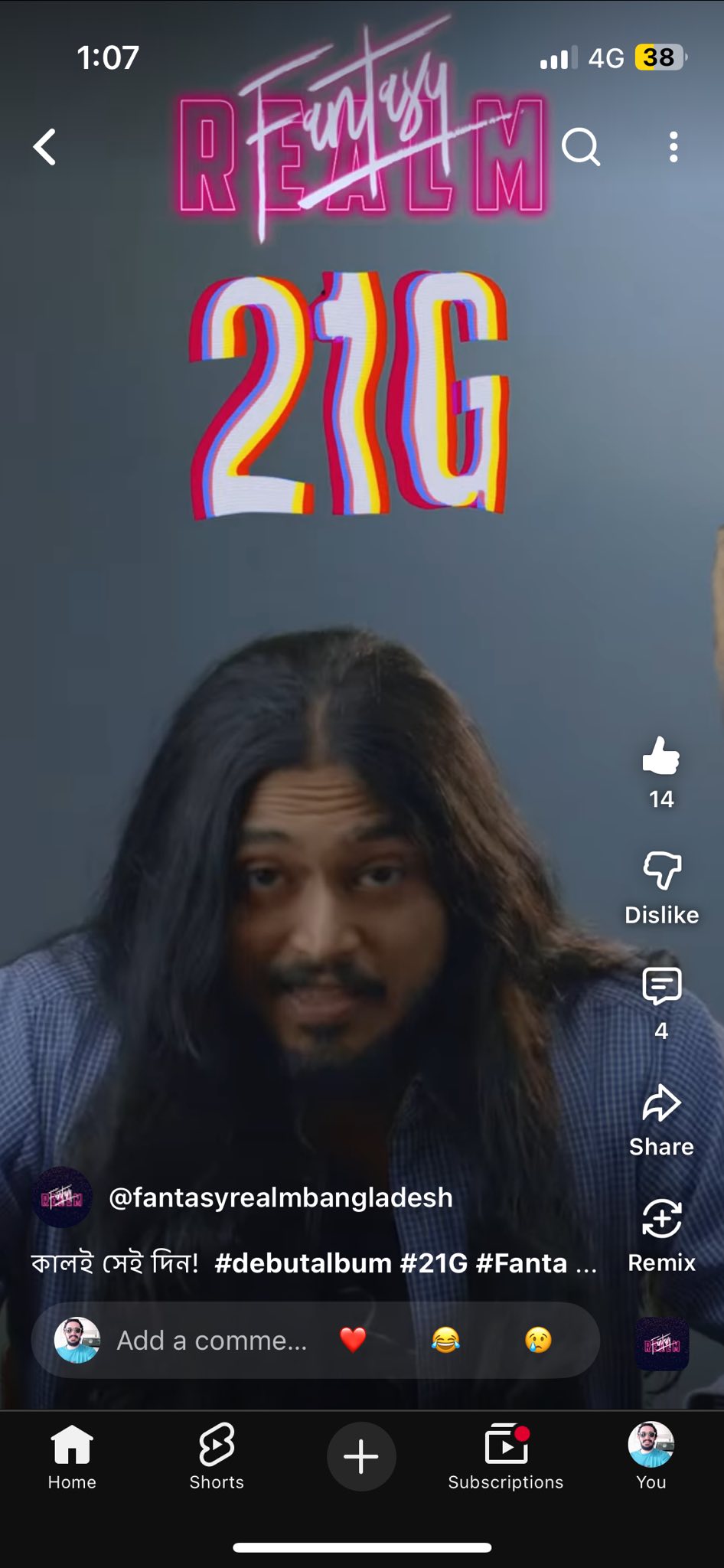Share this Short
The width and height of the screenshot is (724, 1568).
[x=661, y=1104]
